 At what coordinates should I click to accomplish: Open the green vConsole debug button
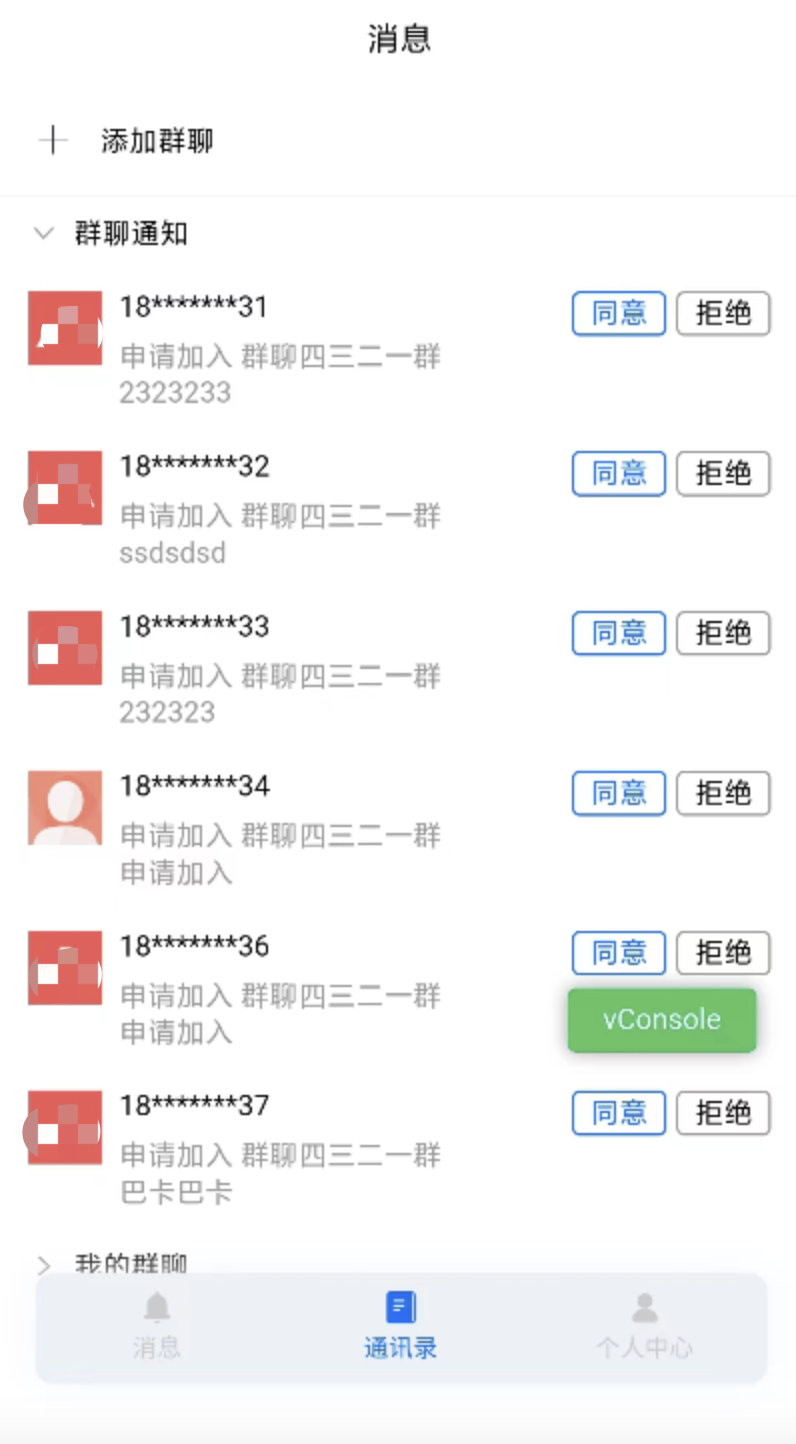point(661,1020)
